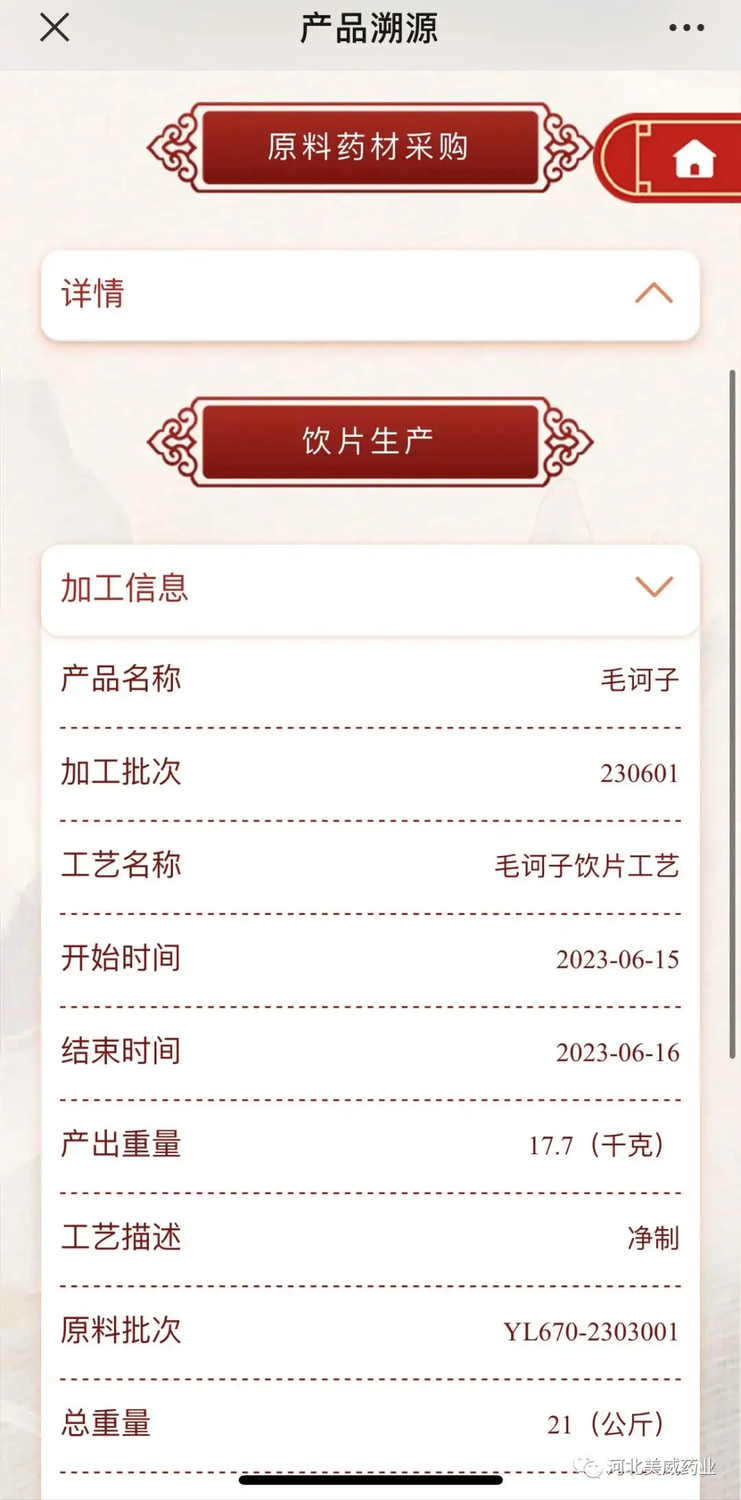Close the 产品溯源 page
Viewport: 741px width, 1500px height.
click(54, 28)
